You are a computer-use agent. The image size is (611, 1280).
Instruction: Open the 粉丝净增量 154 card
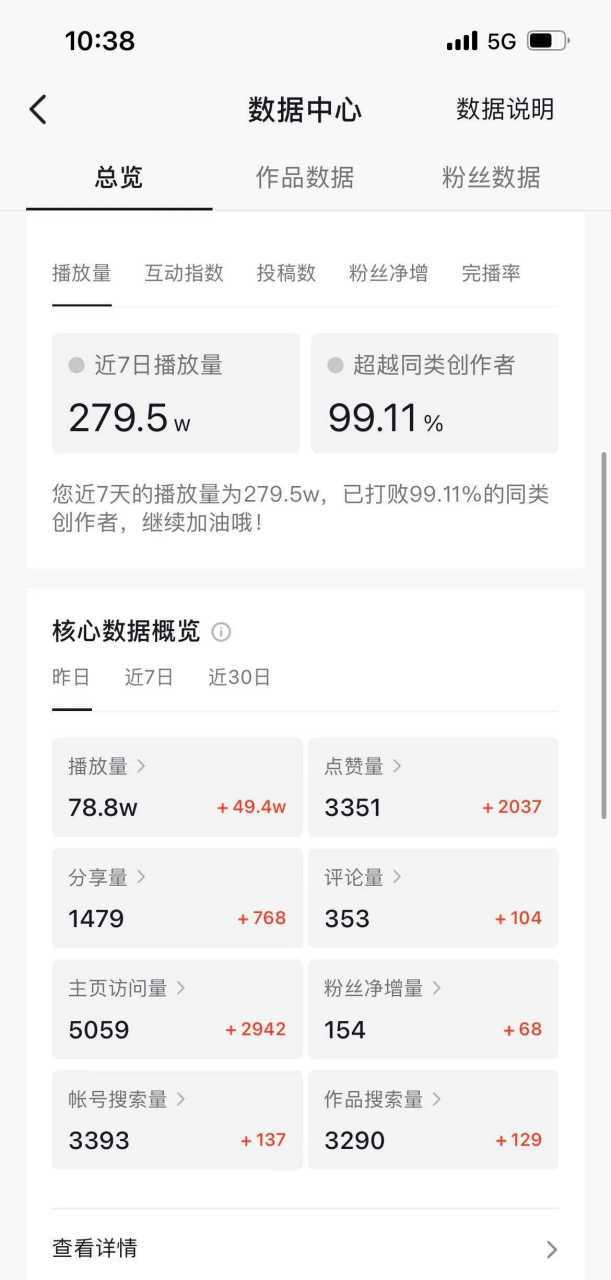432,1009
